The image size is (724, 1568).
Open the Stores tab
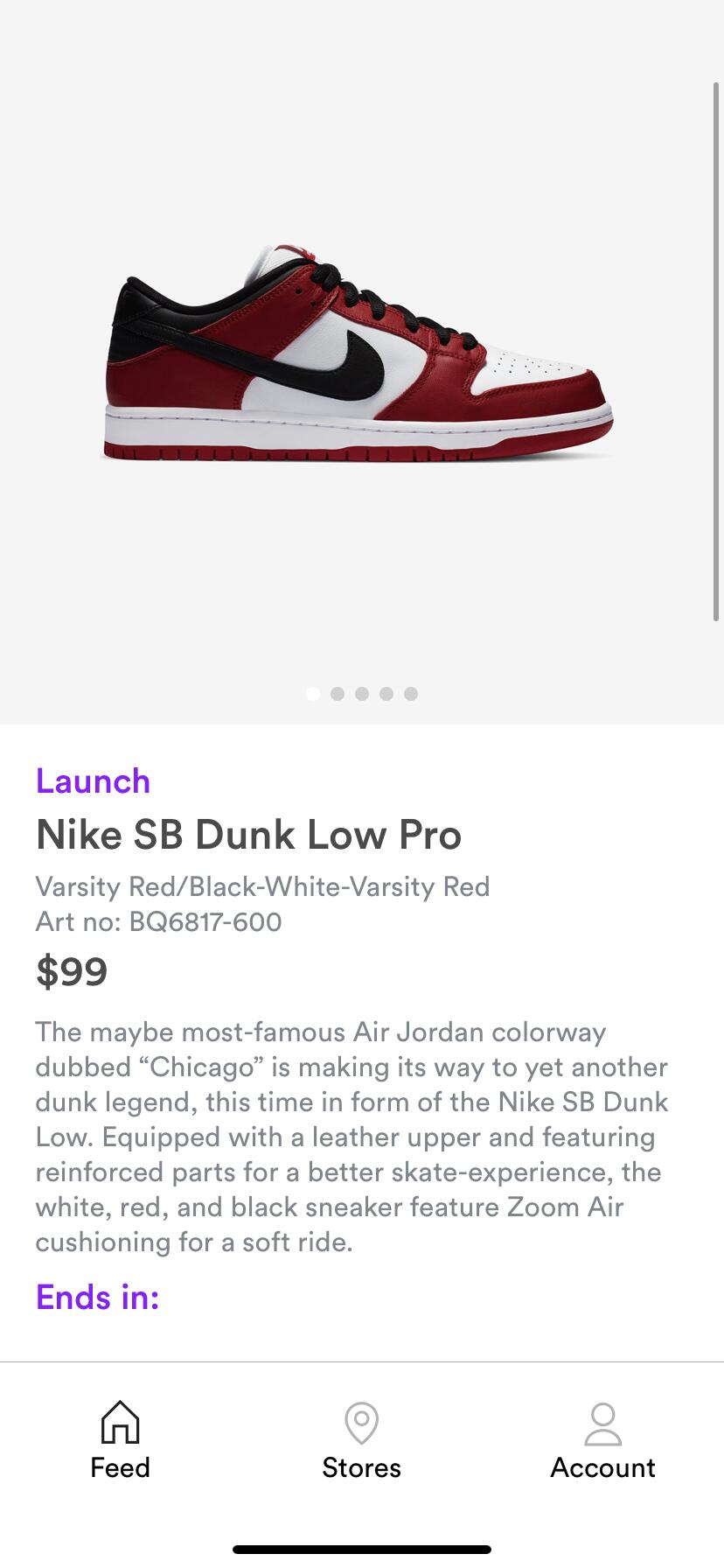[361, 1440]
